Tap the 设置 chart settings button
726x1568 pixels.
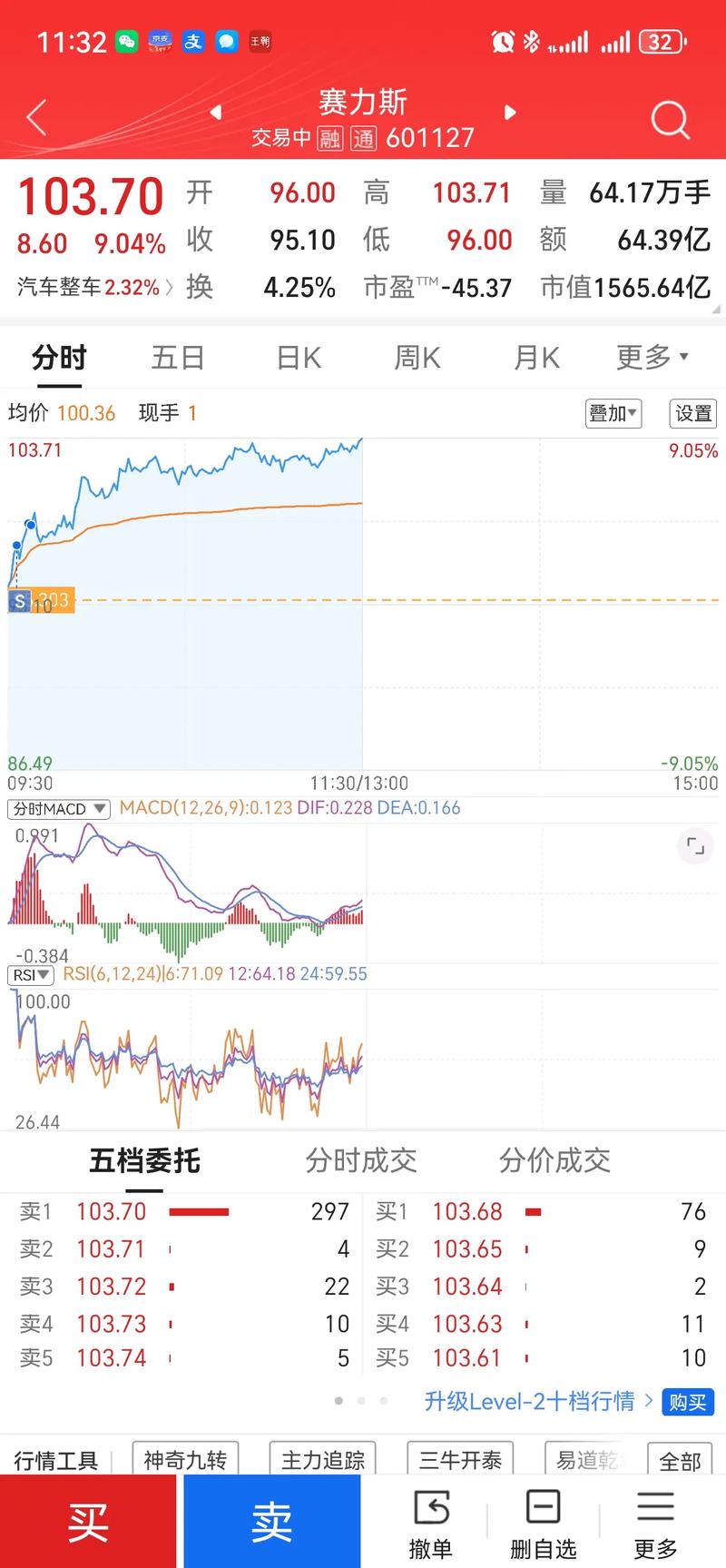[693, 414]
